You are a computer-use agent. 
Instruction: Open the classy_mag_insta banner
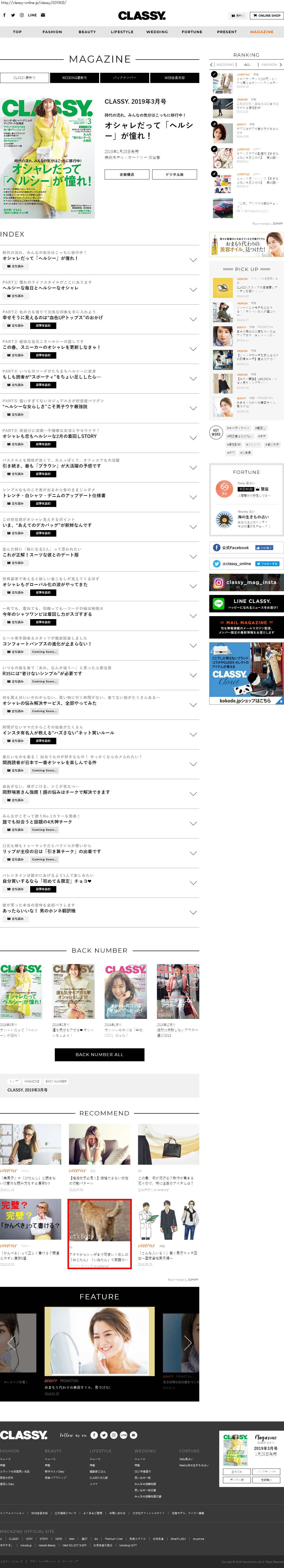(x=246, y=582)
